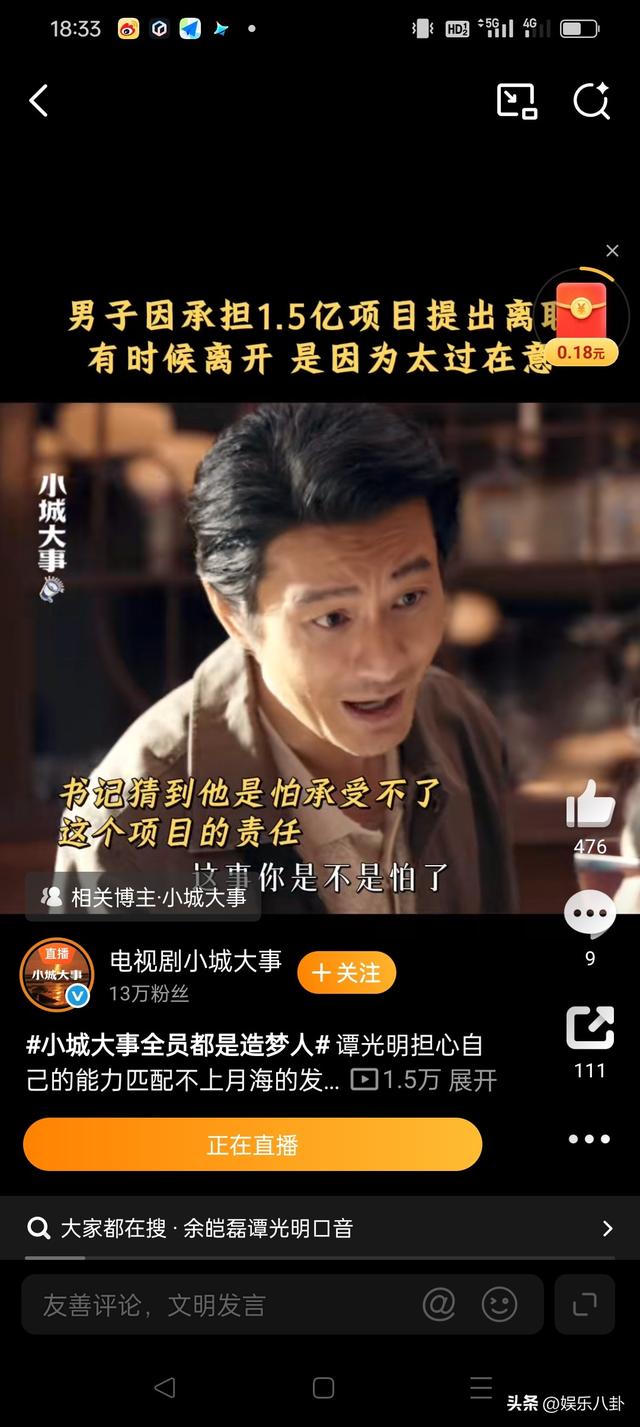Expand the full caption with 展开
Screen dimensions: 640x1427
pyautogui.click(x=473, y=1080)
